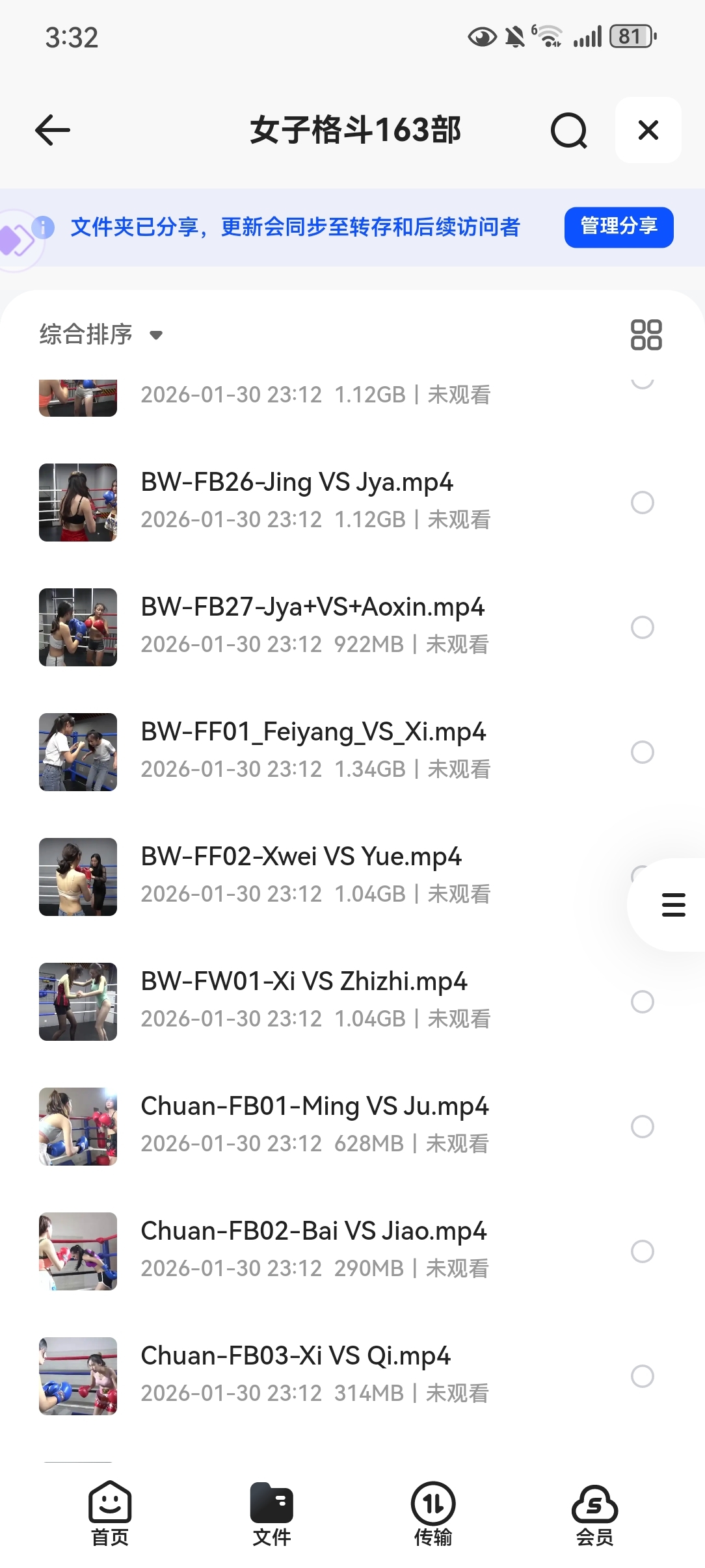Viewport: 705px width, 1568px height.
Task: Tick the circle for Chuan-FB02-Bai VS Jiao.mp4
Action: click(x=643, y=1251)
